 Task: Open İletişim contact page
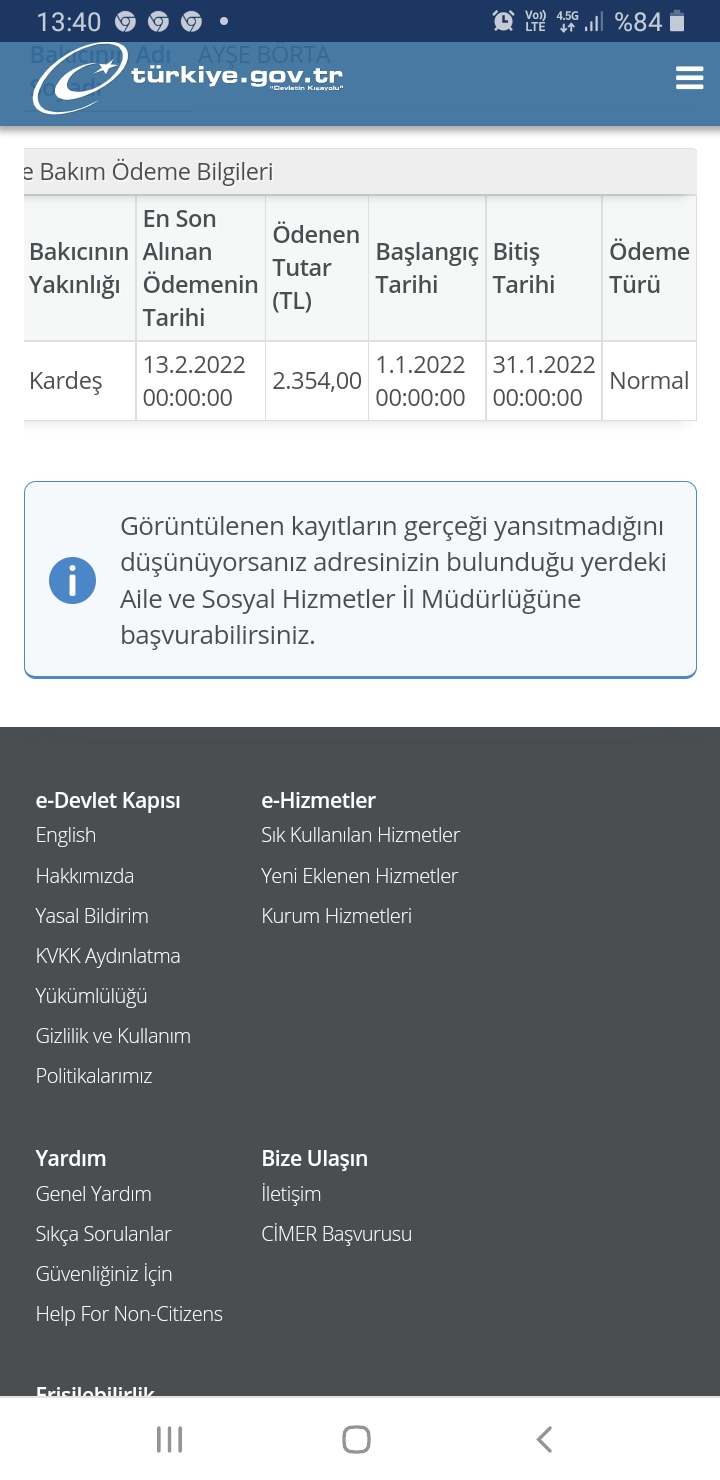coord(291,1194)
